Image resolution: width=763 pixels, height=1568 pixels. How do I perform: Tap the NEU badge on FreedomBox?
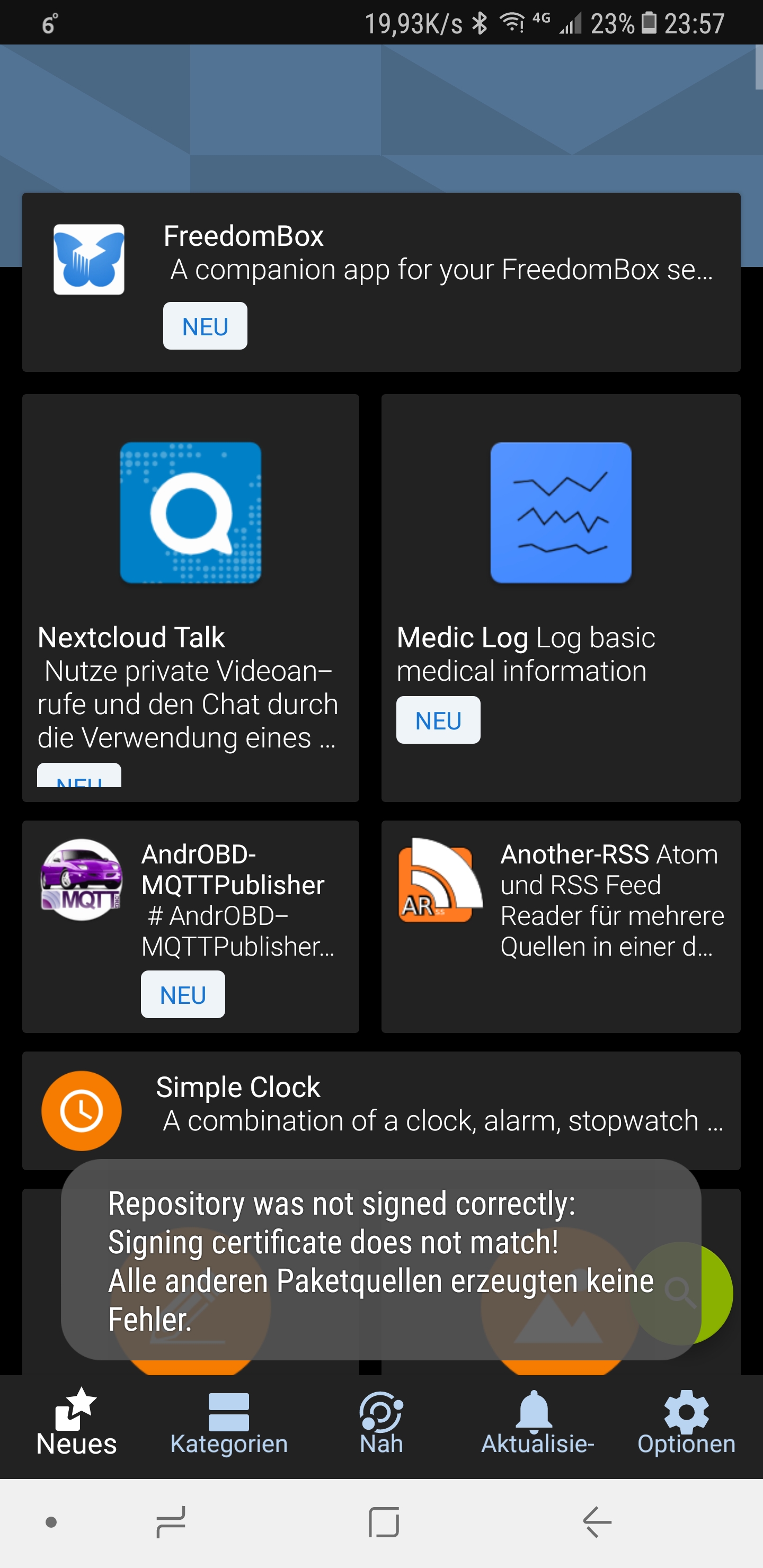[205, 326]
